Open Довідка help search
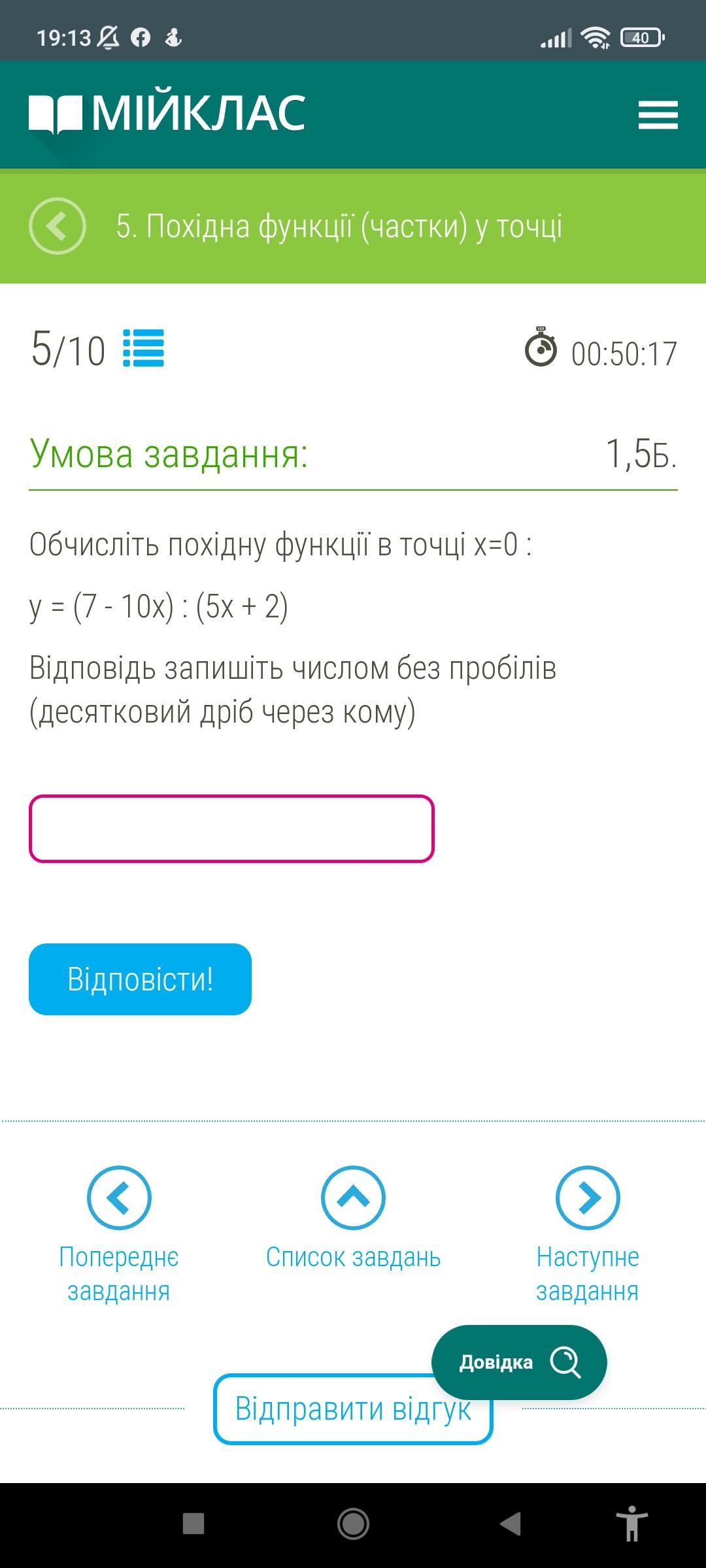706x1568 pixels. tap(519, 1362)
